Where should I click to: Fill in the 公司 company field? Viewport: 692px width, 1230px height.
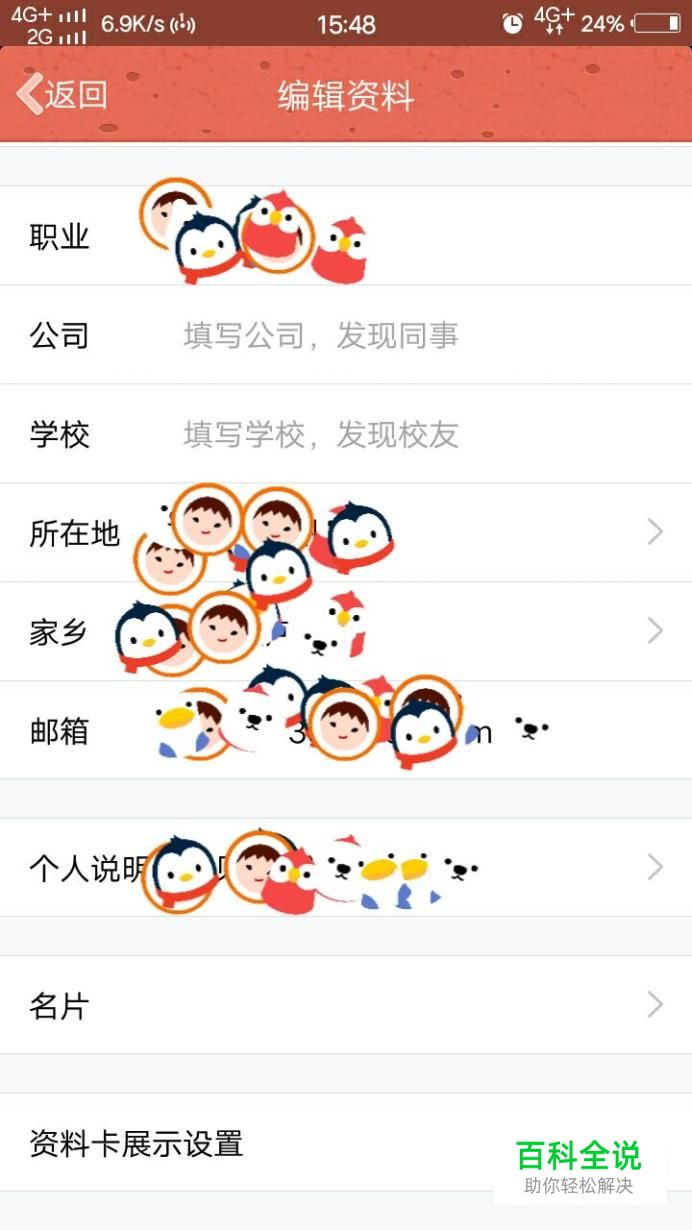[x=346, y=335]
